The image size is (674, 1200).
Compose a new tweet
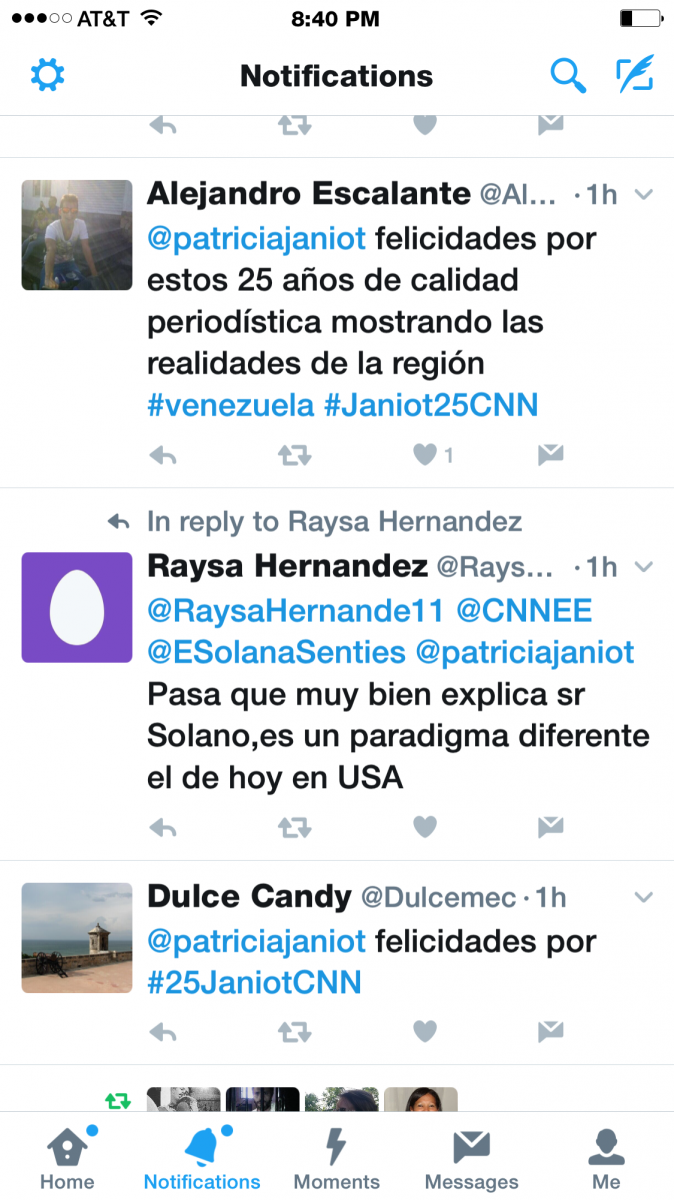click(634, 75)
